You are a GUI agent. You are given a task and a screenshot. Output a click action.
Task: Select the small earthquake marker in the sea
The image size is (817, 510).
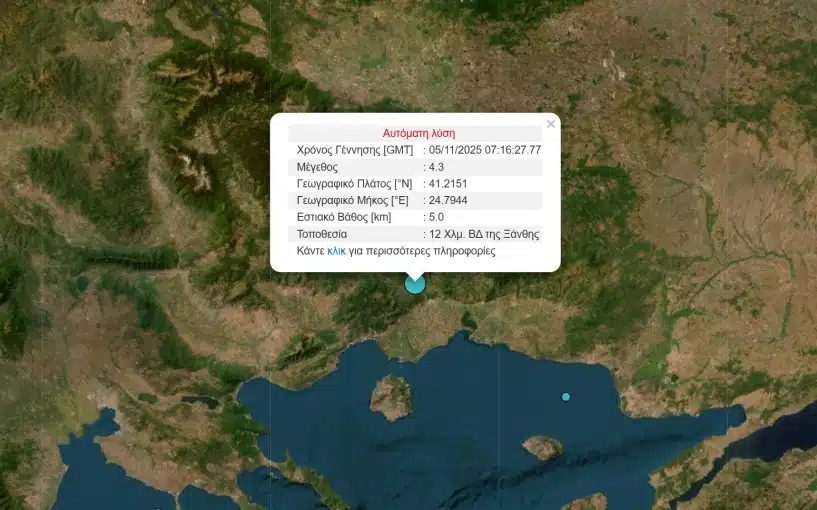[566, 397]
